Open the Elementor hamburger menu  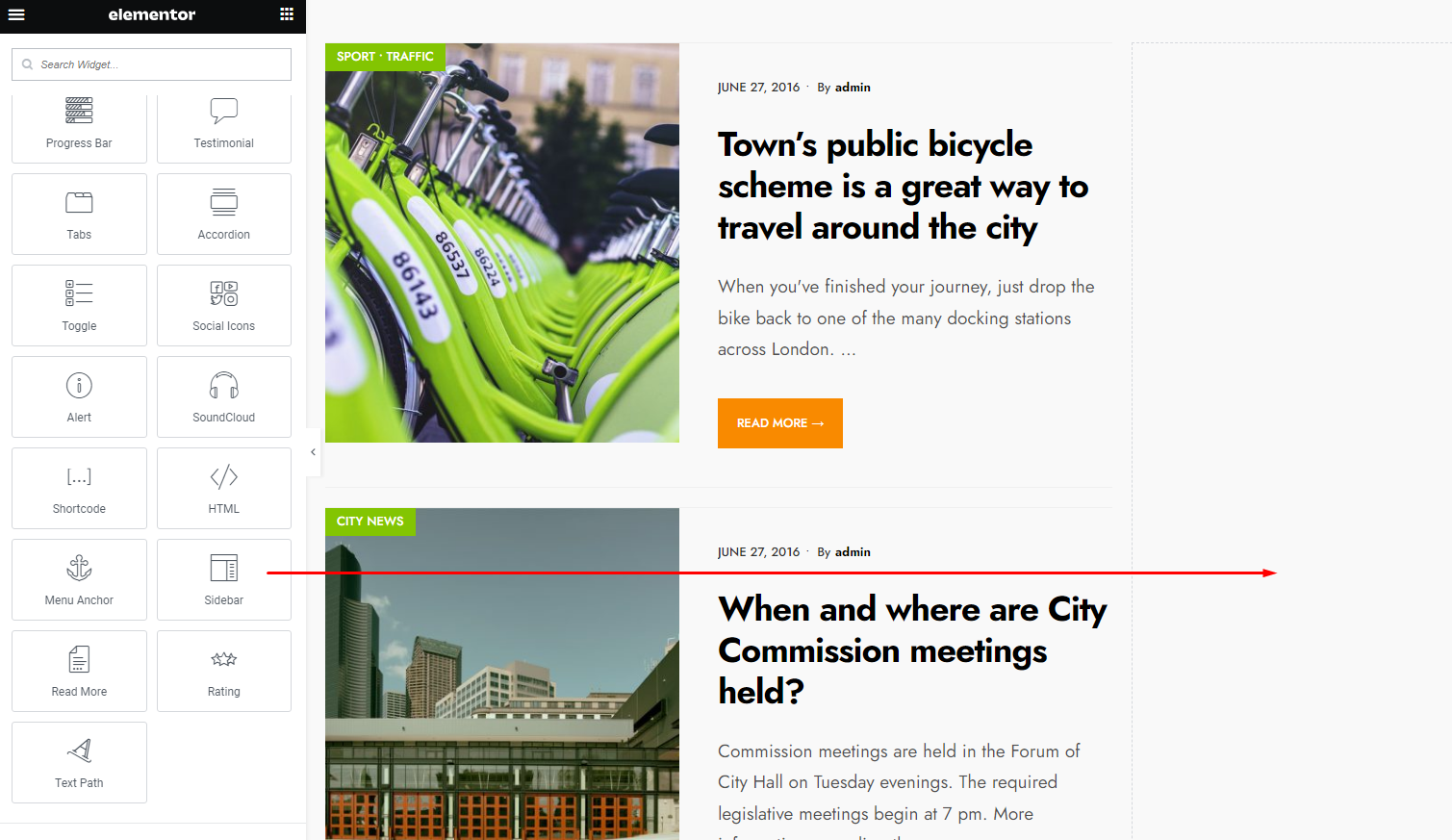(x=16, y=14)
